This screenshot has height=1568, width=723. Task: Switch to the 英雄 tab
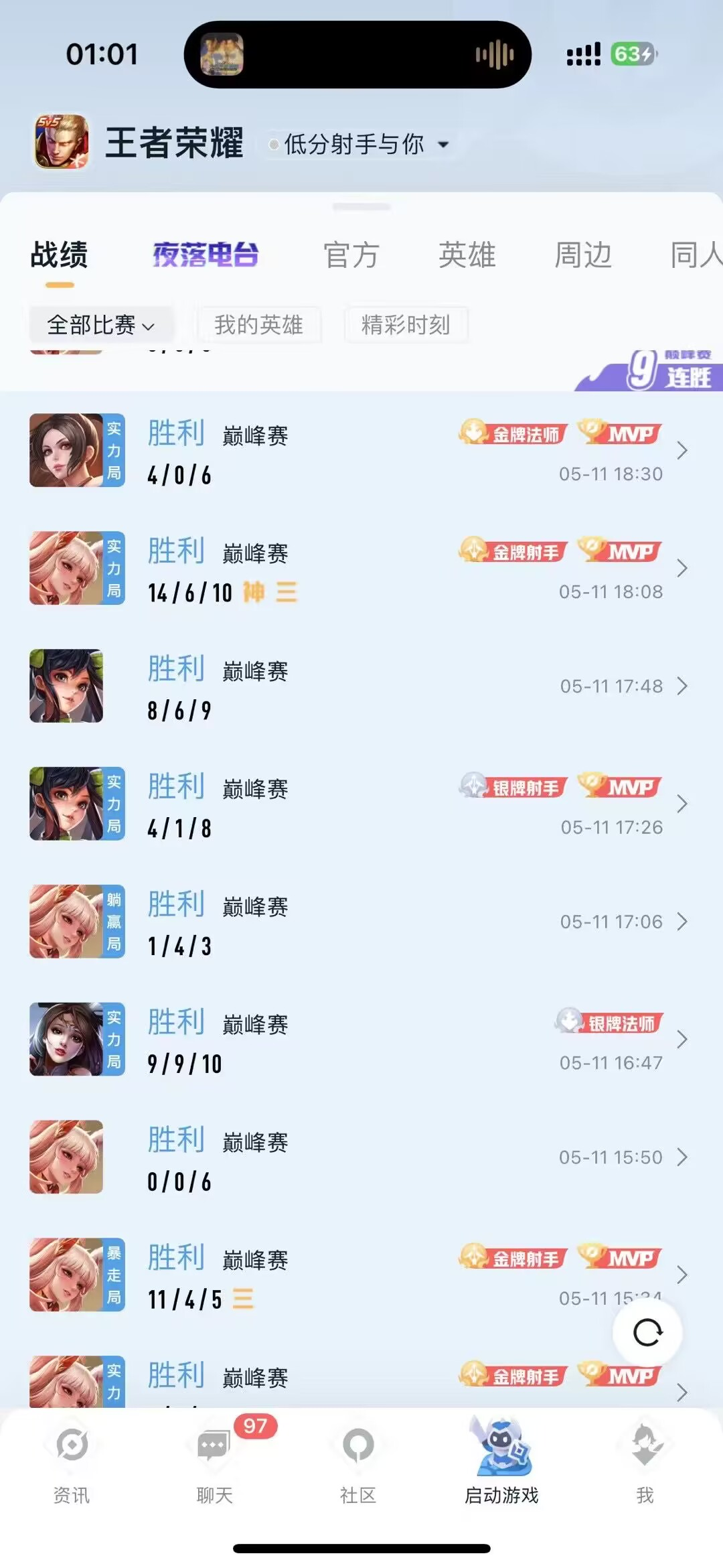pos(467,255)
